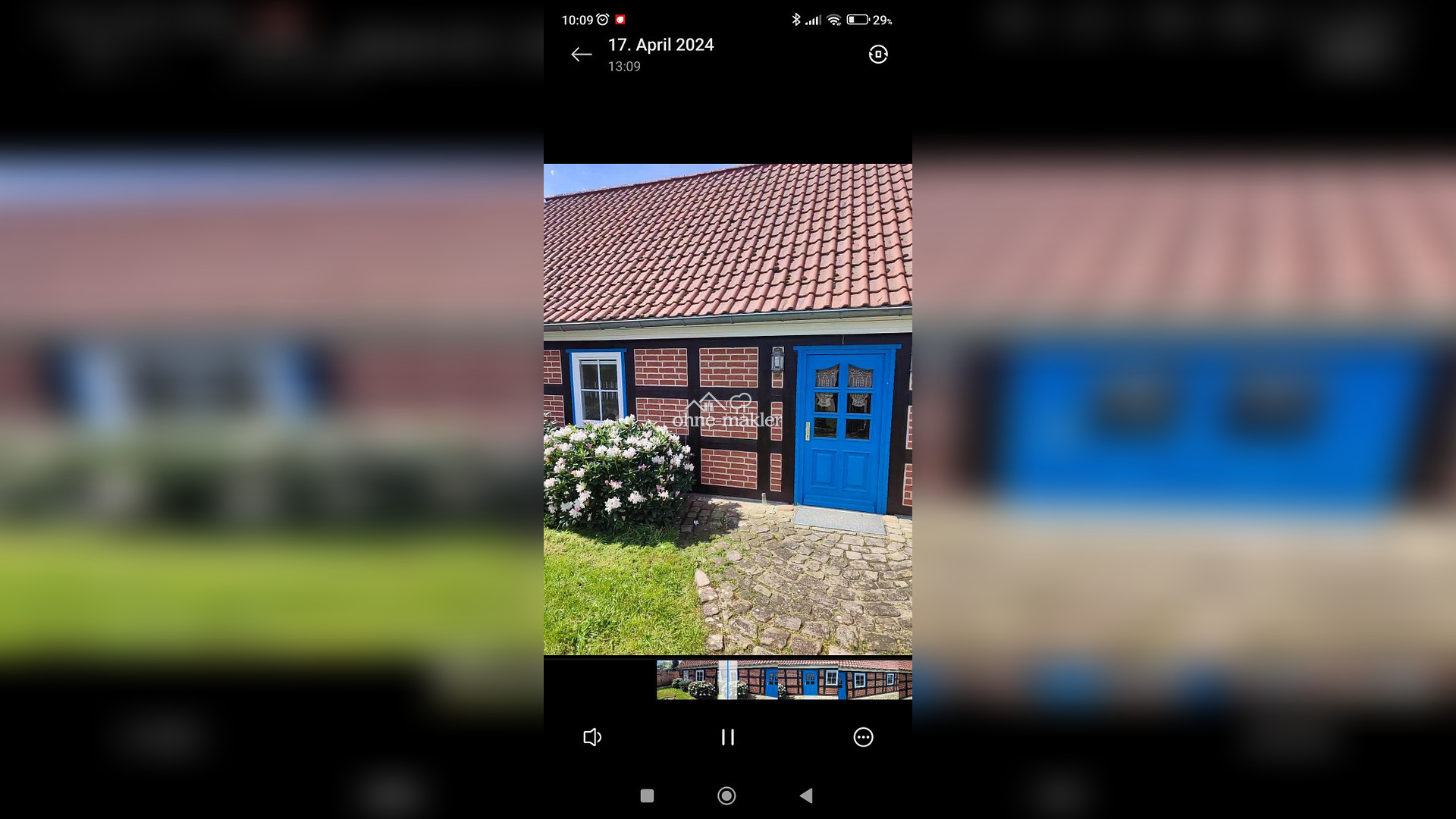
Task: Open the more options menu
Action: (x=863, y=737)
